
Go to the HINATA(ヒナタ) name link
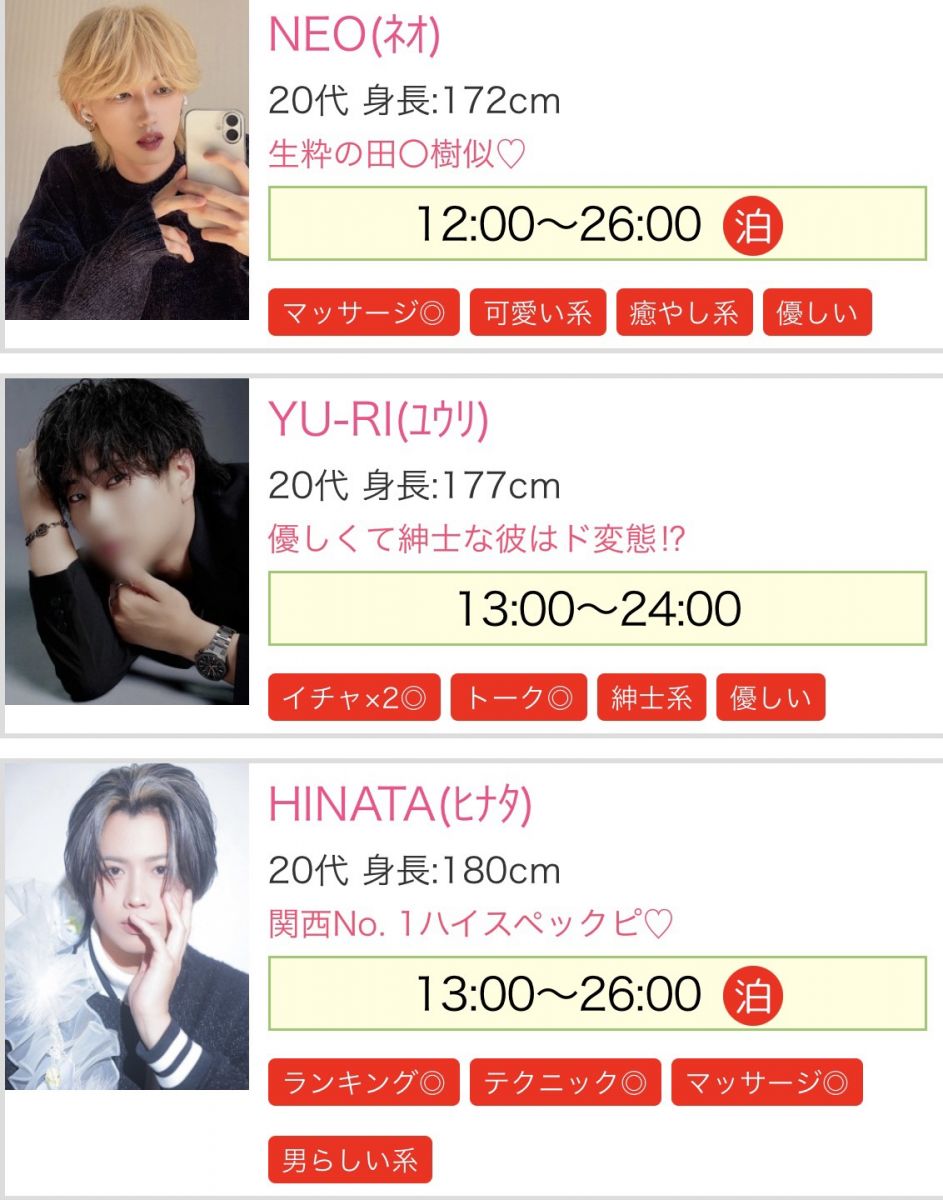[400, 805]
